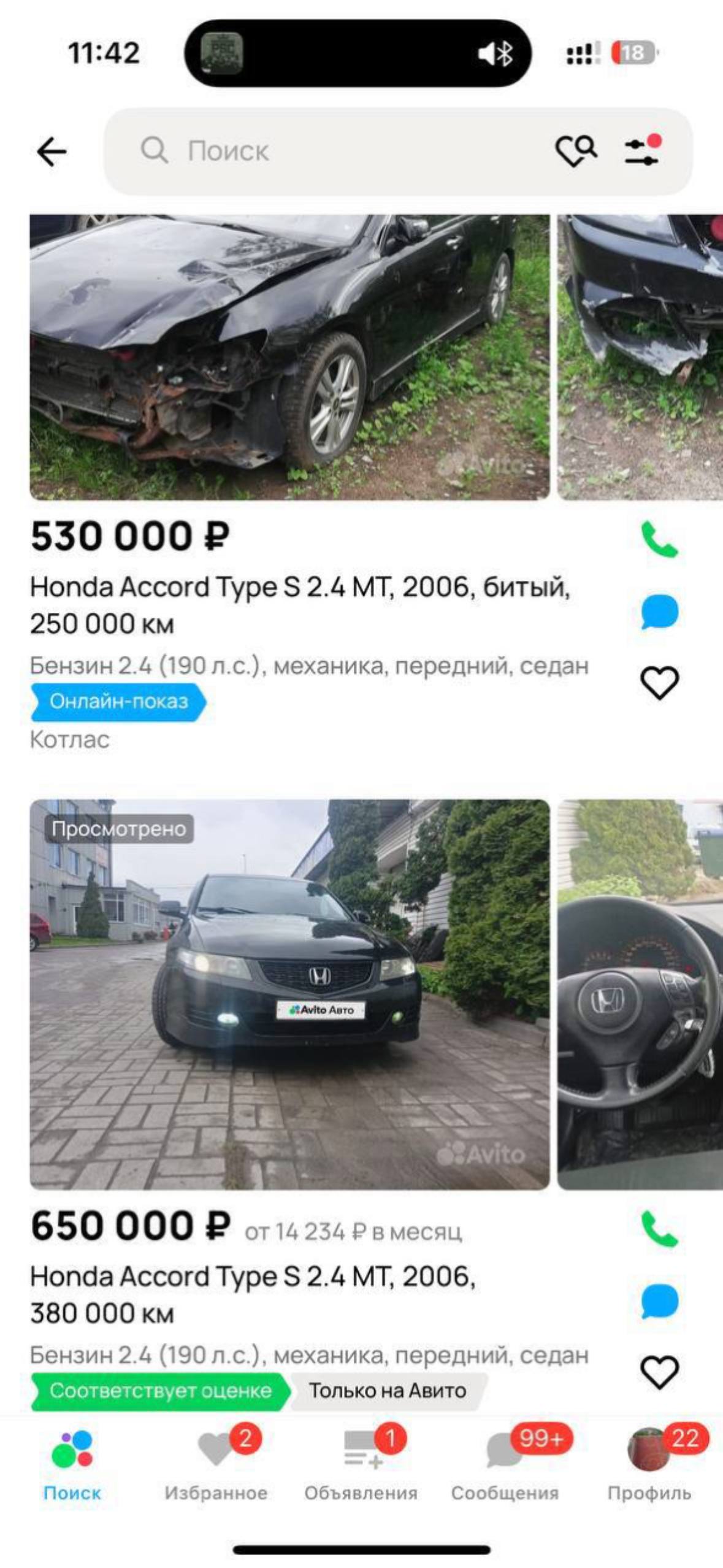Open the 650 000 ₽ Honda Accord listing photo
This screenshot has width=723, height=1568.
tap(289, 994)
